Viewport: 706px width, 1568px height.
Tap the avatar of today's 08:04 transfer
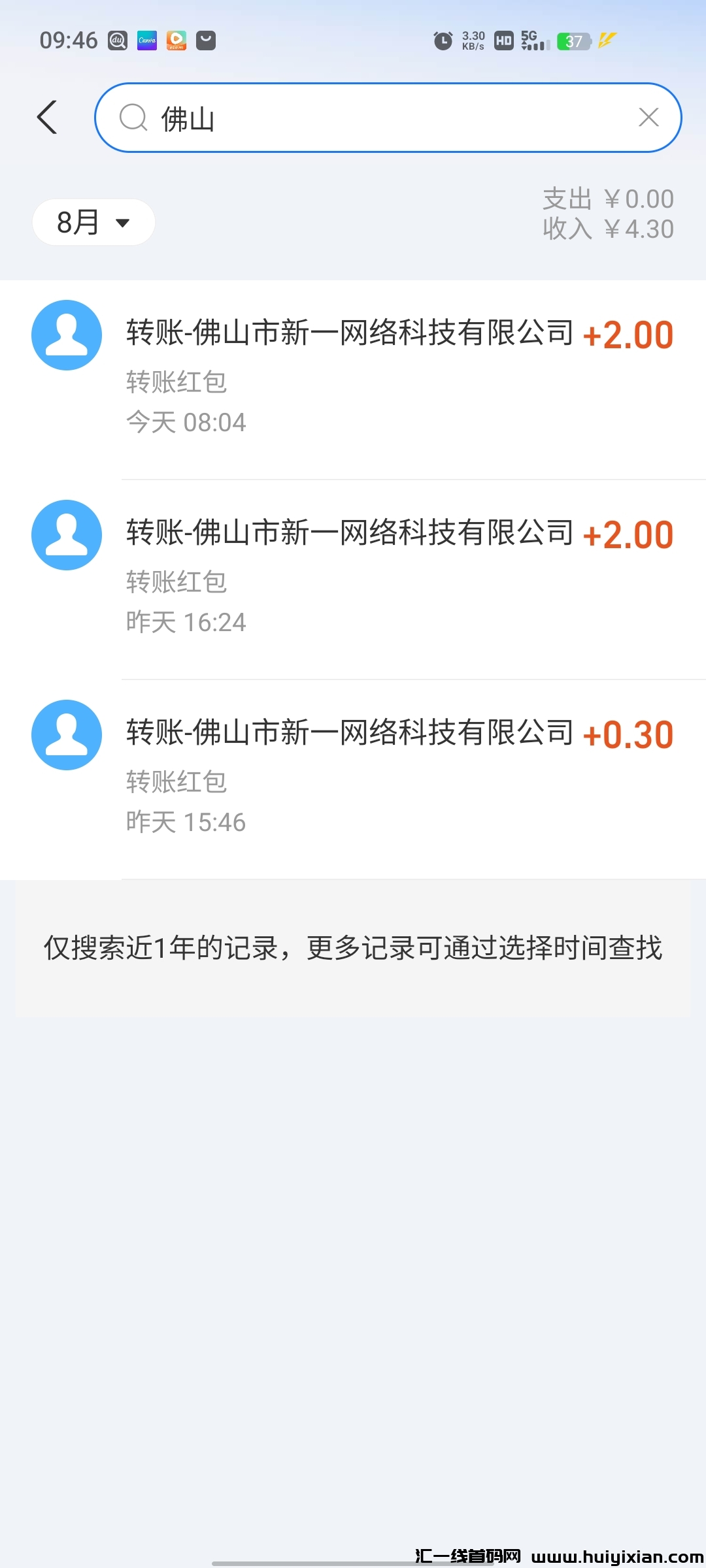pos(66,335)
